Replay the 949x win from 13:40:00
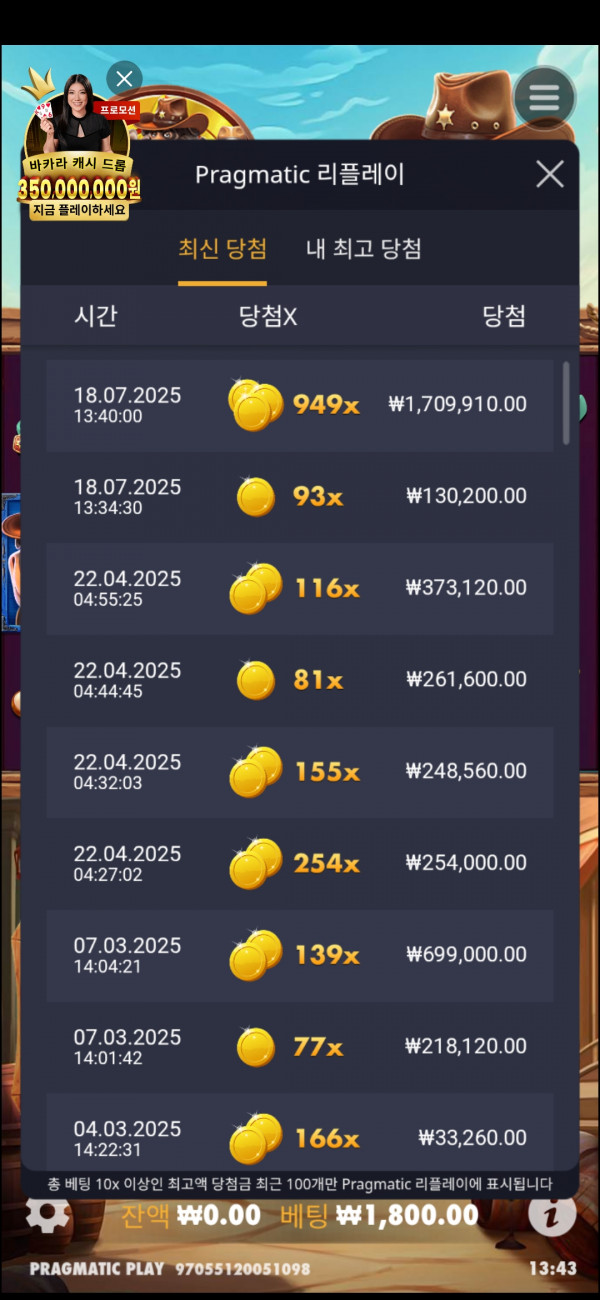600x1300 pixels. (x=300, y=405)
